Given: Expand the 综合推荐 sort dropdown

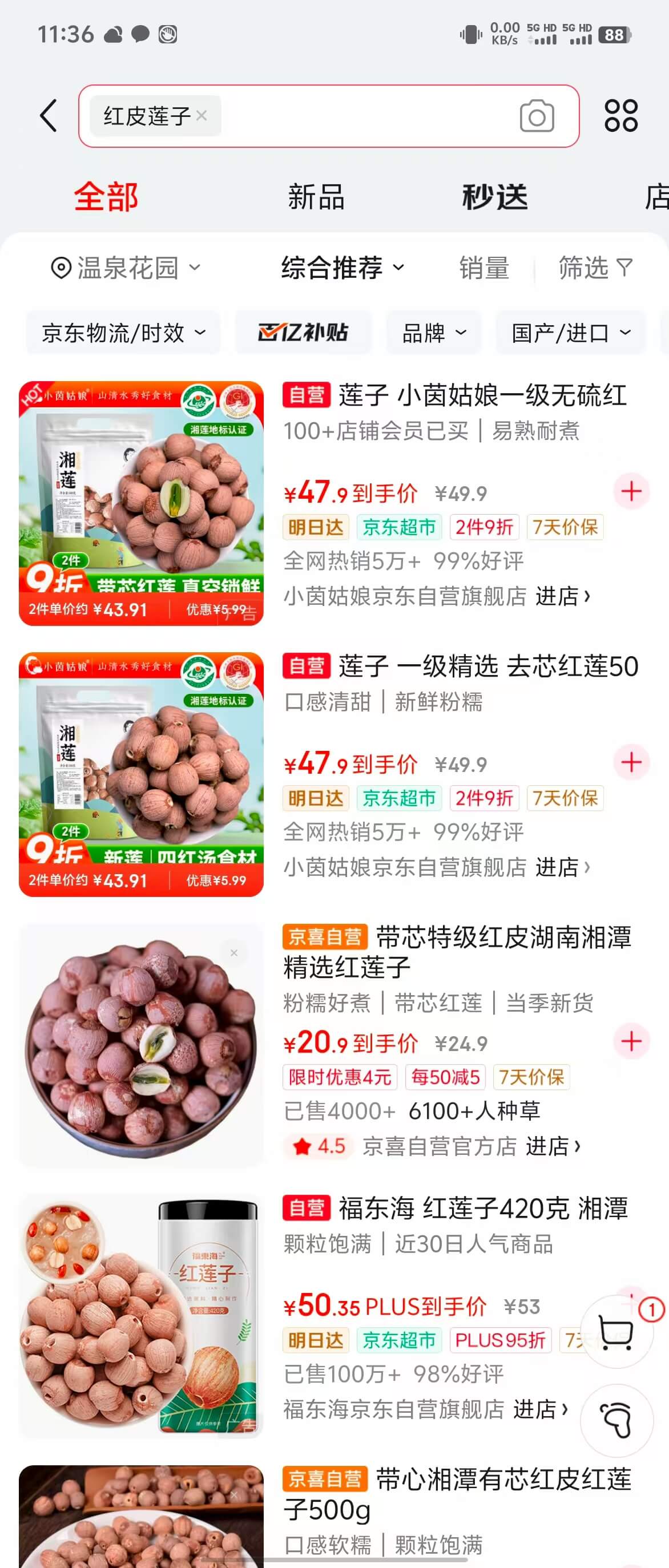Looking at the screenshot, I should 342,268.
